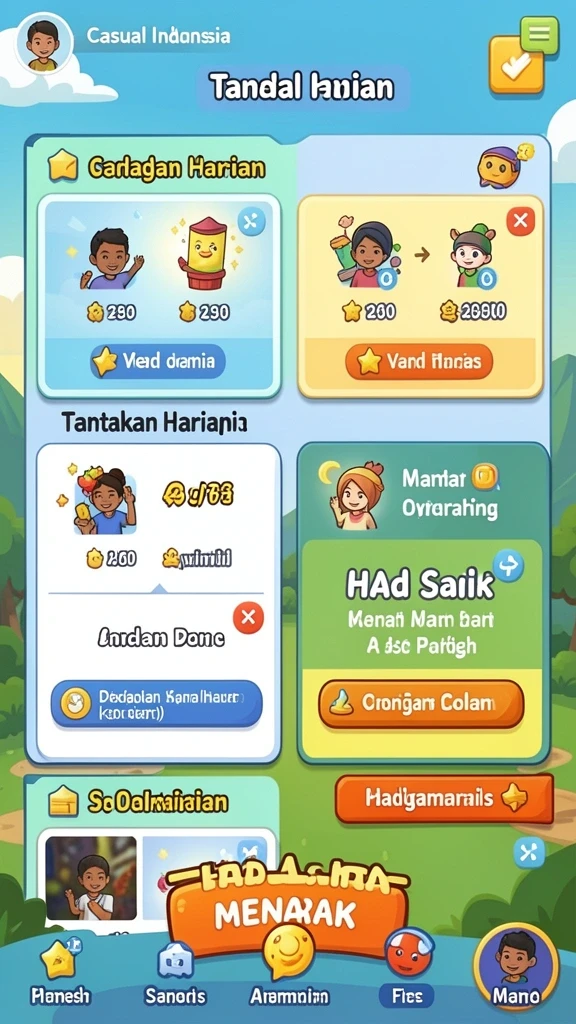Tap the blue icon on the first Carlagan Harian card
Image resolution: width=576 pixels, height=1024 pixels.
click(251, 222)
